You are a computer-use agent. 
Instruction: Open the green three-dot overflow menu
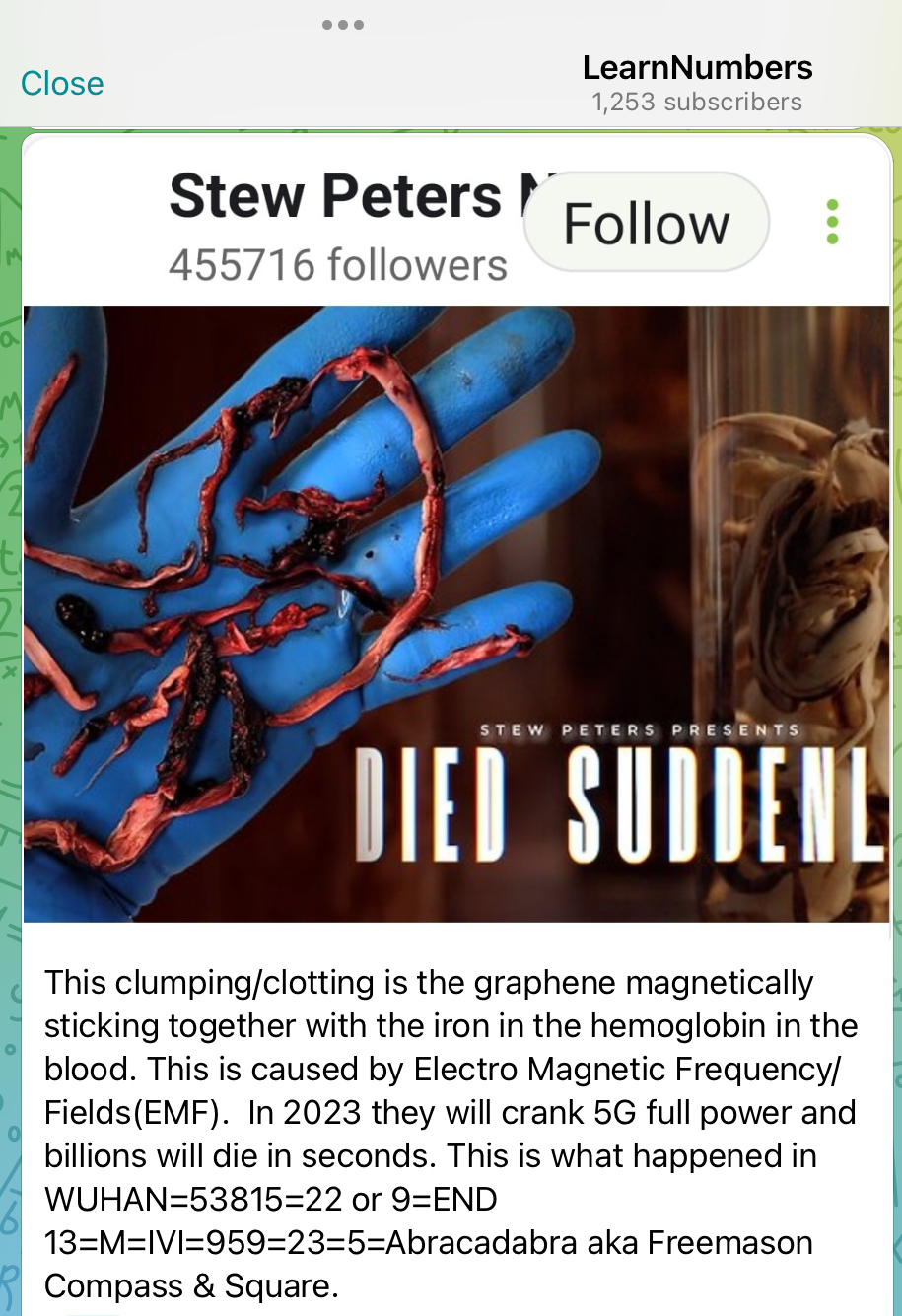tap(832, 223)
